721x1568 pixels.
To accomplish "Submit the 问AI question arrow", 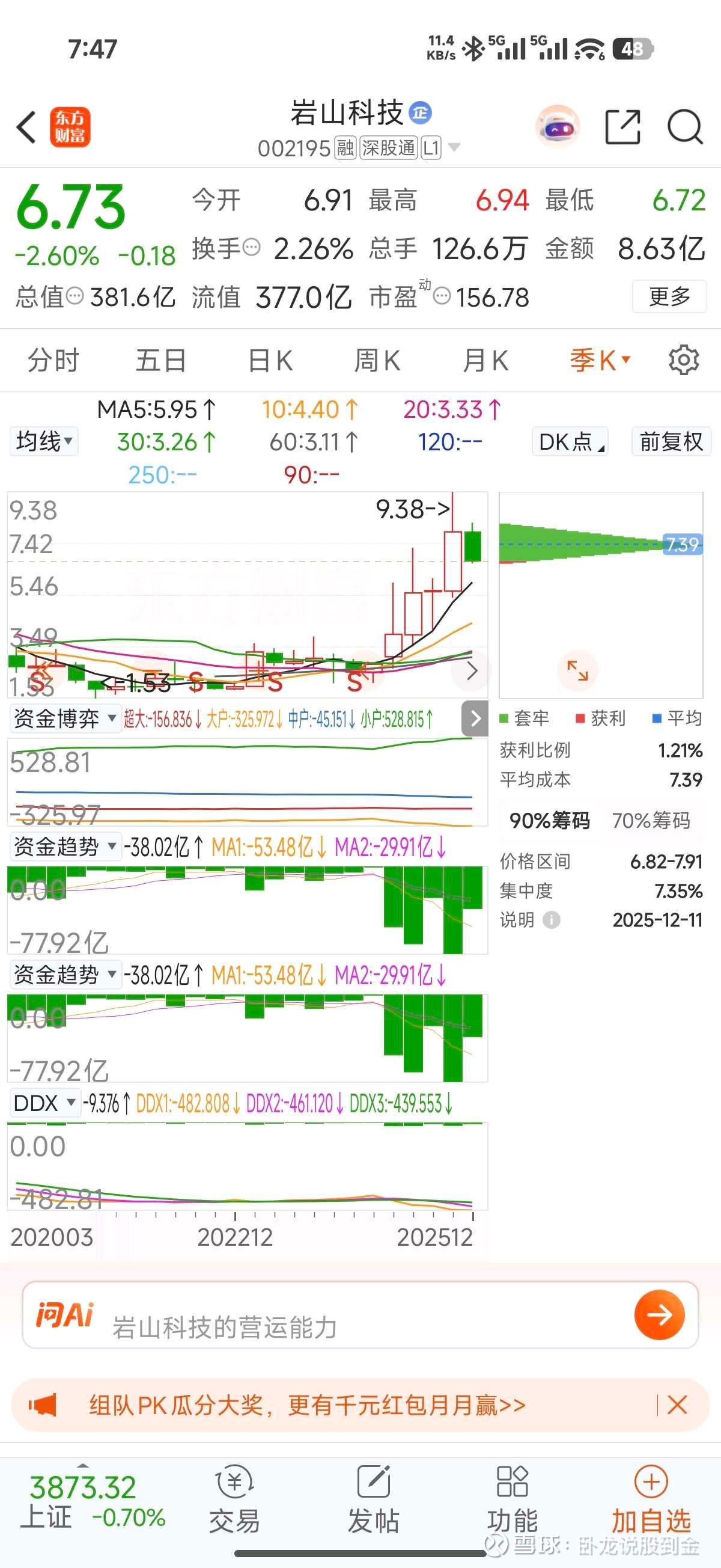I will (659, 1315).
